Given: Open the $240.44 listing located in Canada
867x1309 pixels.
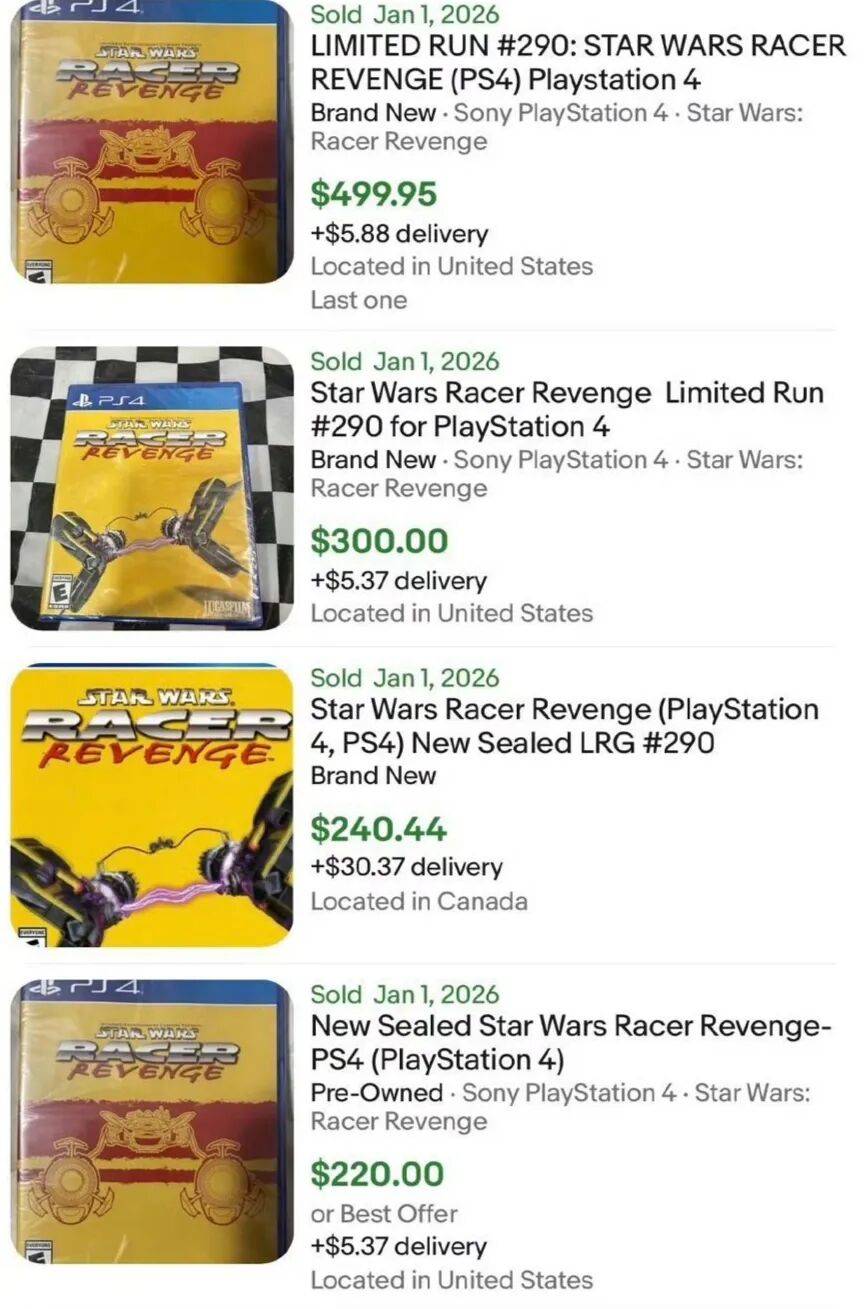Looking at the screenshot, I should click(564, 726).
